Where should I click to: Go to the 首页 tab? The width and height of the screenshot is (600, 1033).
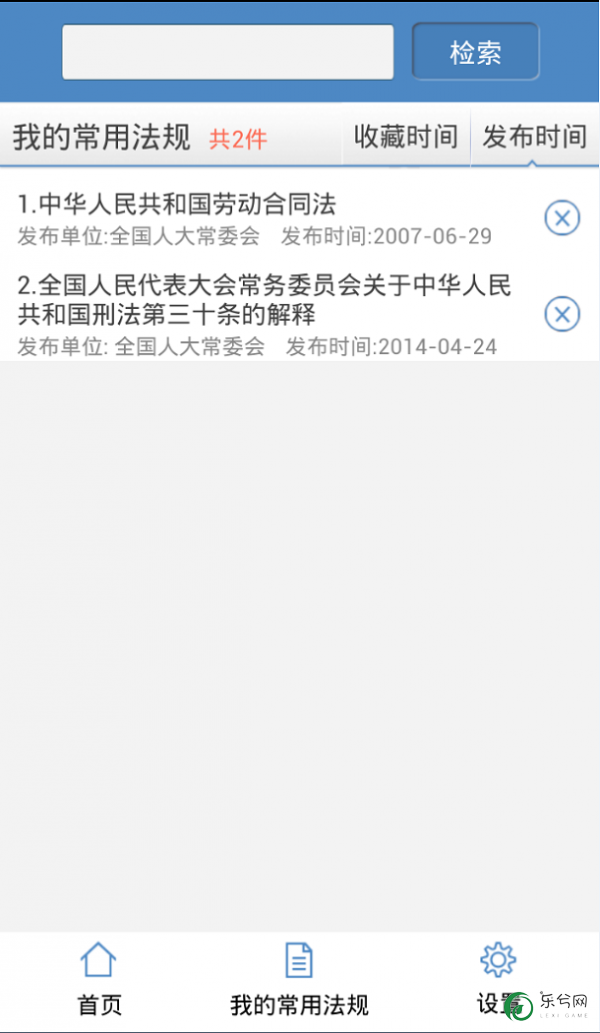pyautogui.click(x=99, y=979)
